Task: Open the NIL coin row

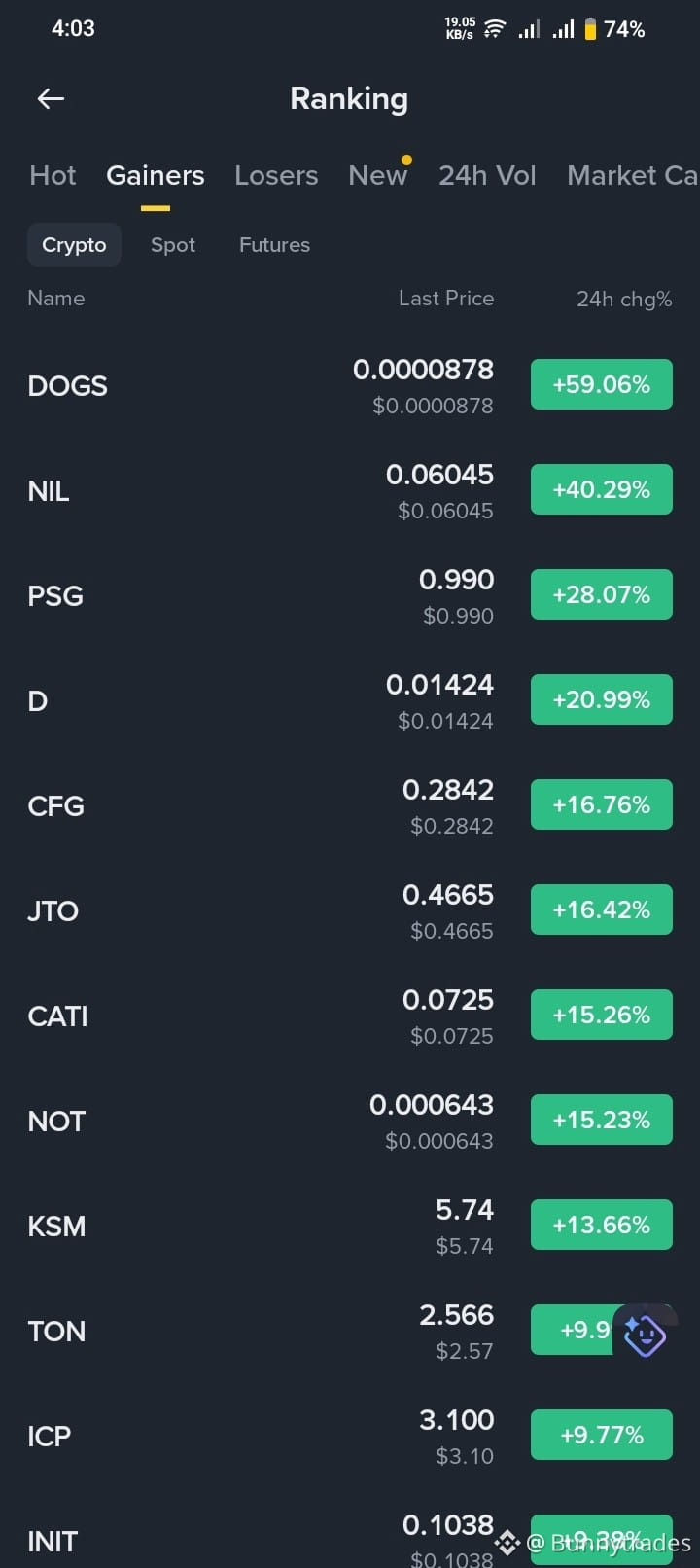Action: click(350, 490)
